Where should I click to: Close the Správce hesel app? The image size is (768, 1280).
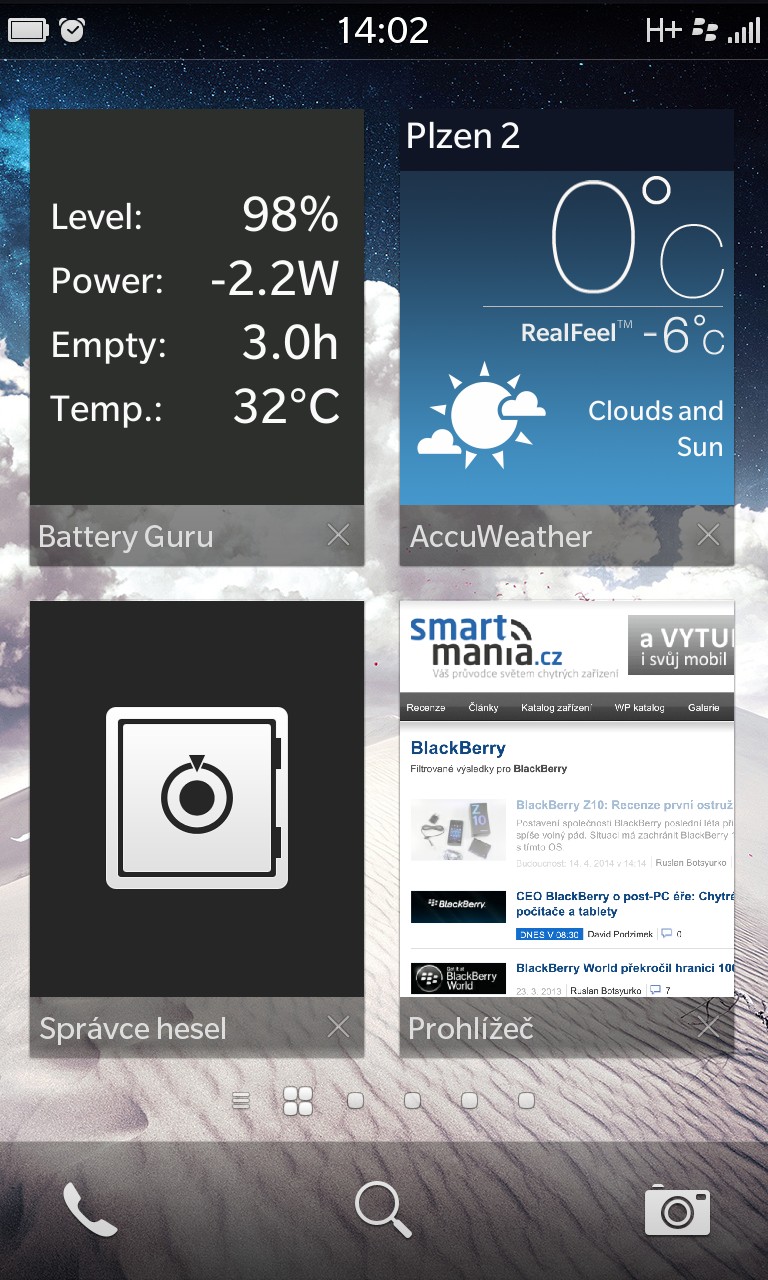(x=338, y=1027)
